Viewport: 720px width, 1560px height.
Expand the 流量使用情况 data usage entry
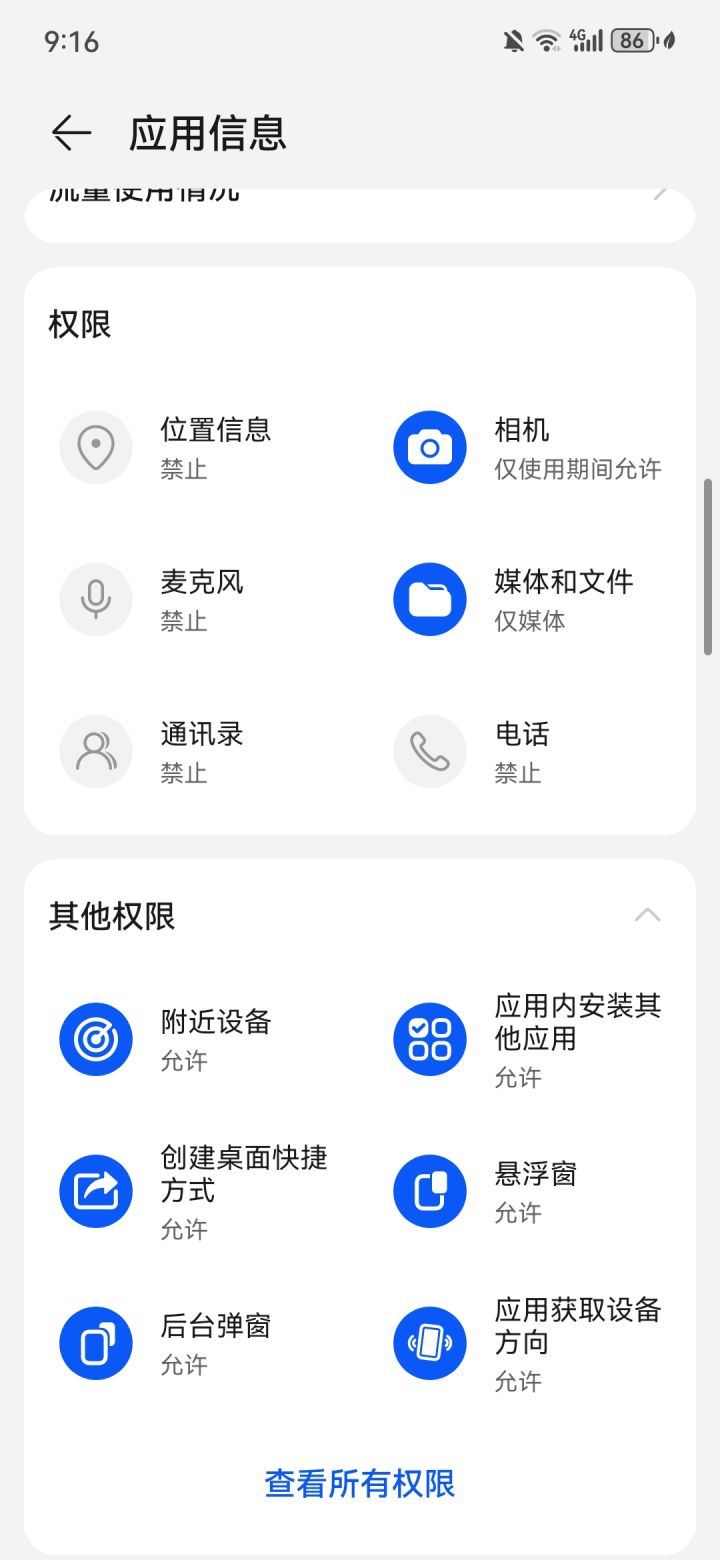coord(360,197)
